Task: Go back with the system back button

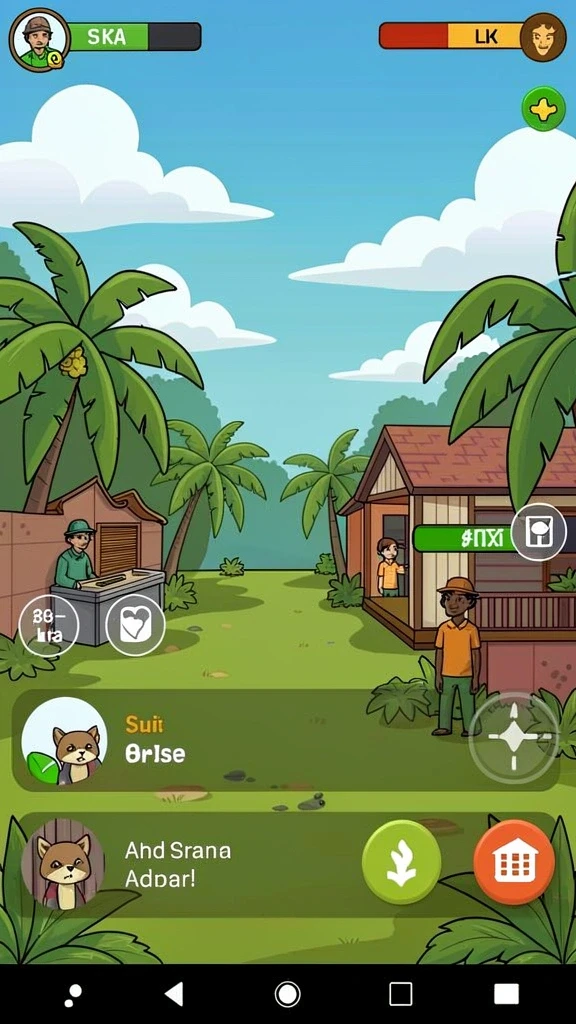Action: point(174,994)
